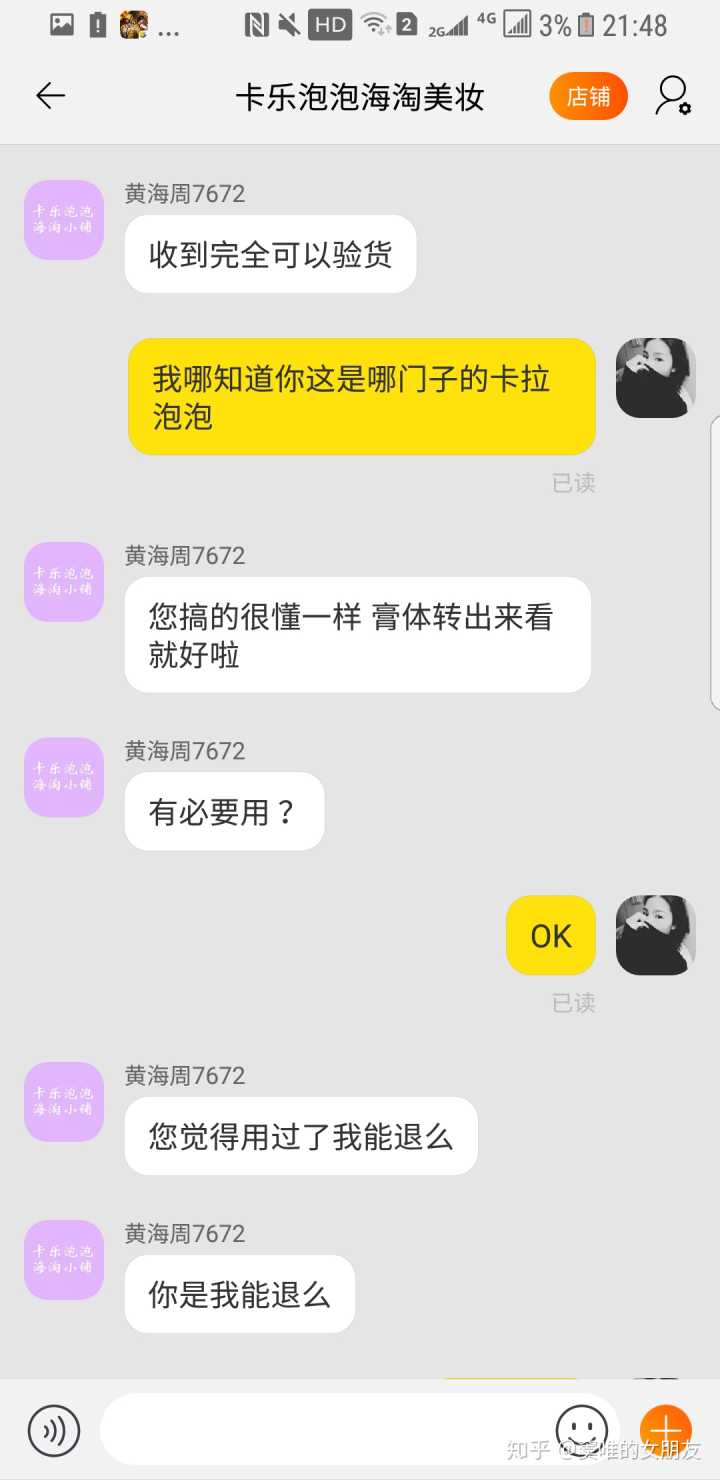
Task: Open my avatar next to OK message
Action: (656, 935)
